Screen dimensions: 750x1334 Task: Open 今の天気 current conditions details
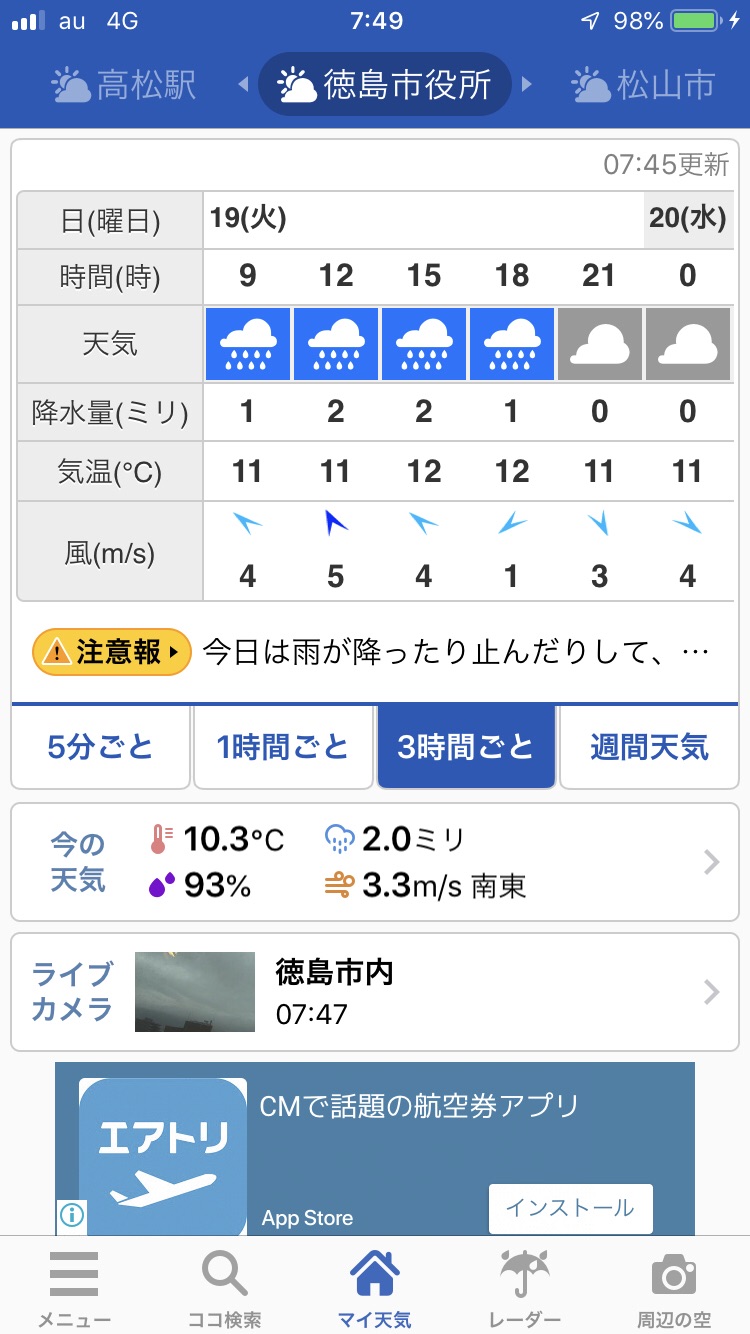[375, 862]
